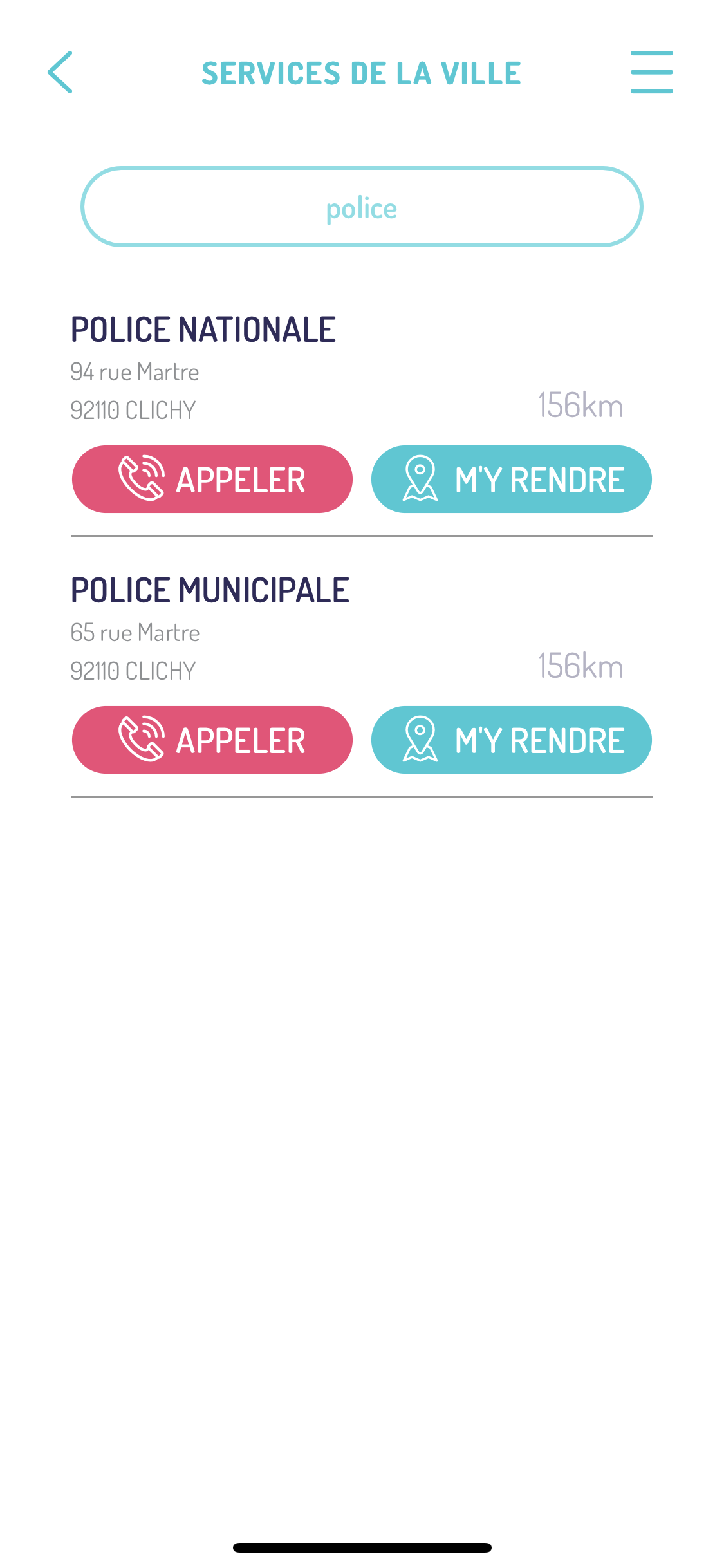
Task: Open the hamburger menu
Action: pyautogui.click(x=651, y=72)
